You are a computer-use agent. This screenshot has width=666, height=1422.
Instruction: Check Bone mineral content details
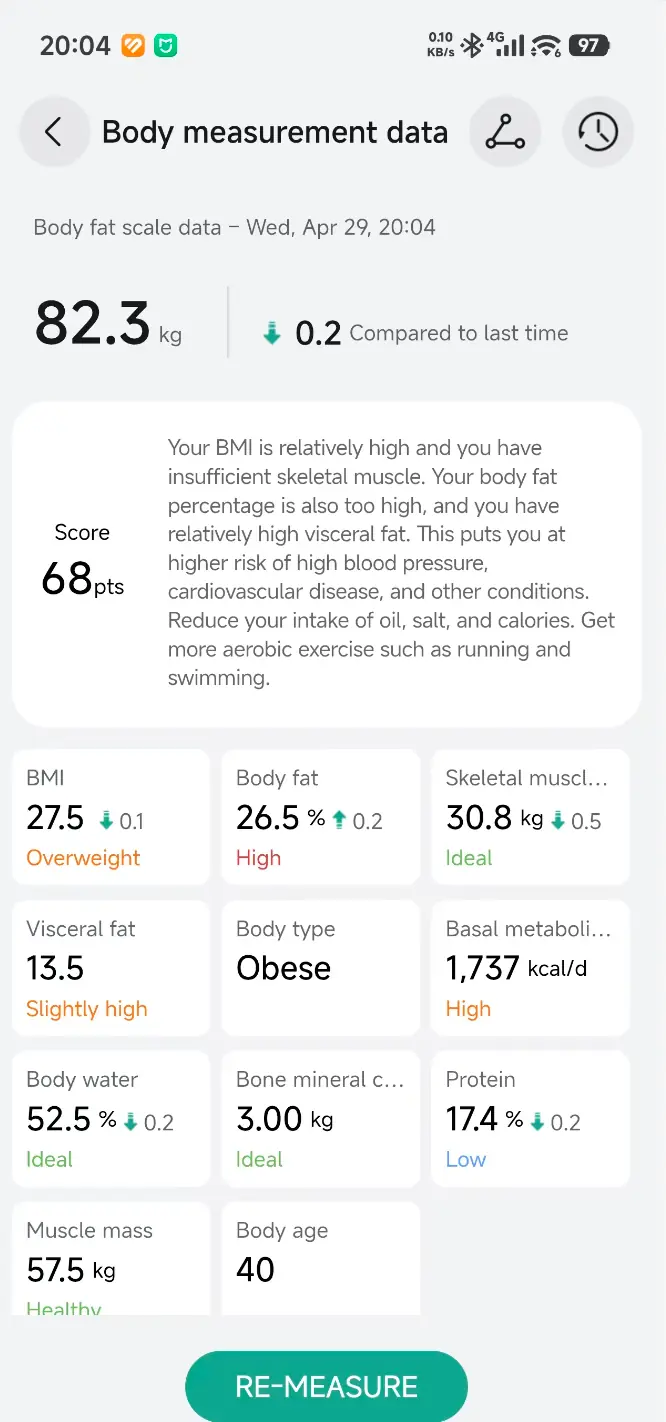click(320, 1118)
